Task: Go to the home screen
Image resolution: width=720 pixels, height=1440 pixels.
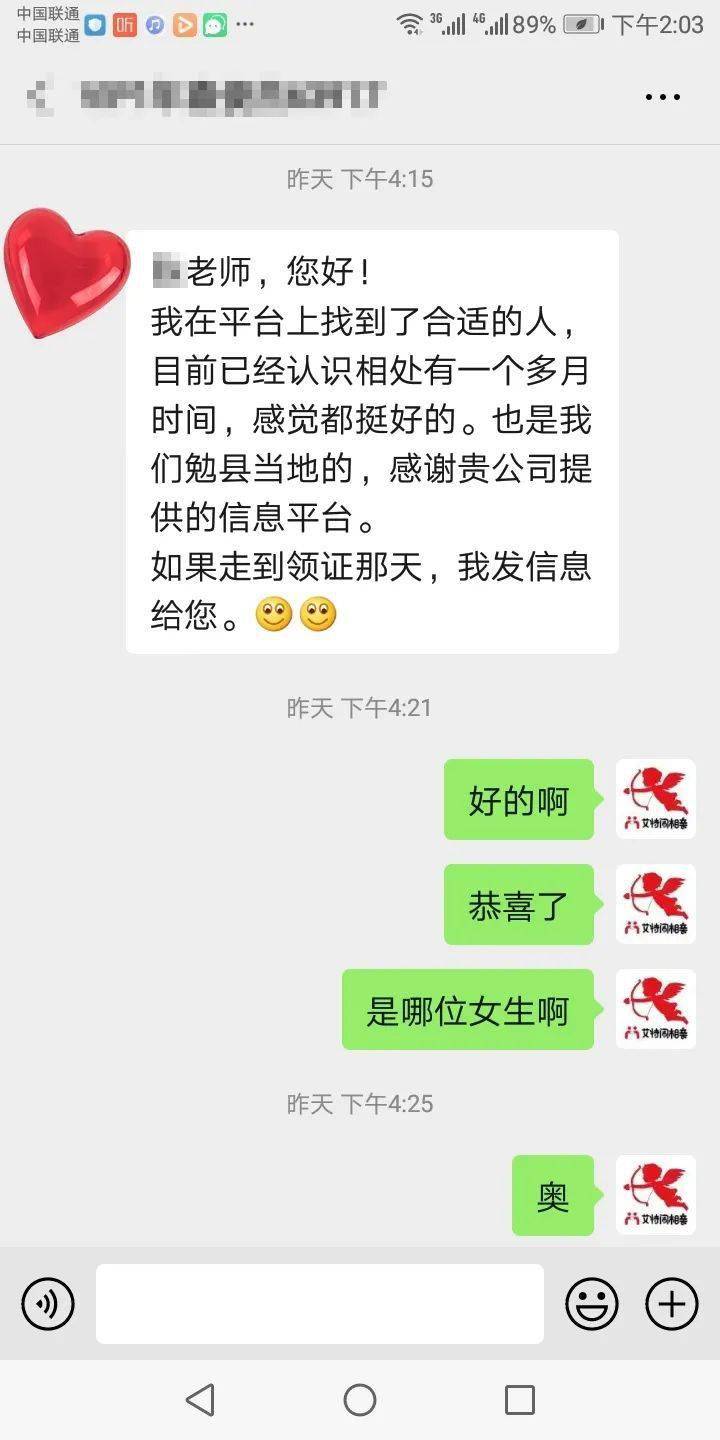Action: (x=360, y=1400)
